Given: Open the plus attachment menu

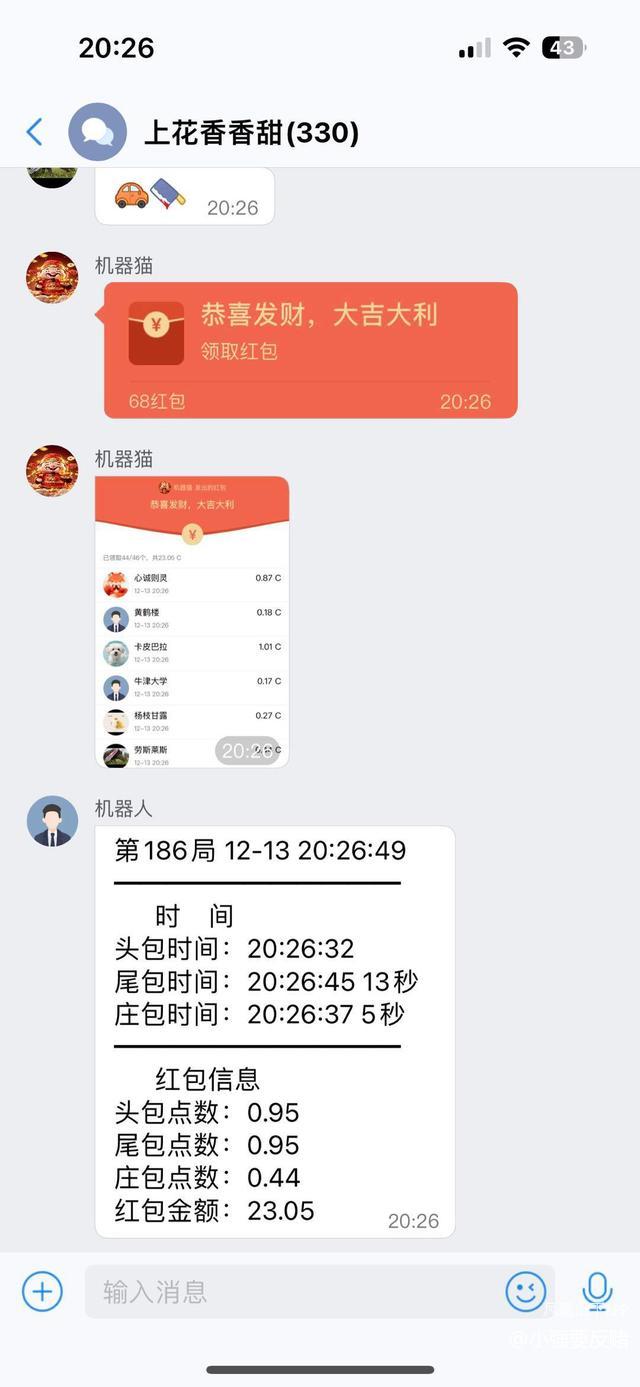Looking at the screenshot, I should (x=42, y=1291).
